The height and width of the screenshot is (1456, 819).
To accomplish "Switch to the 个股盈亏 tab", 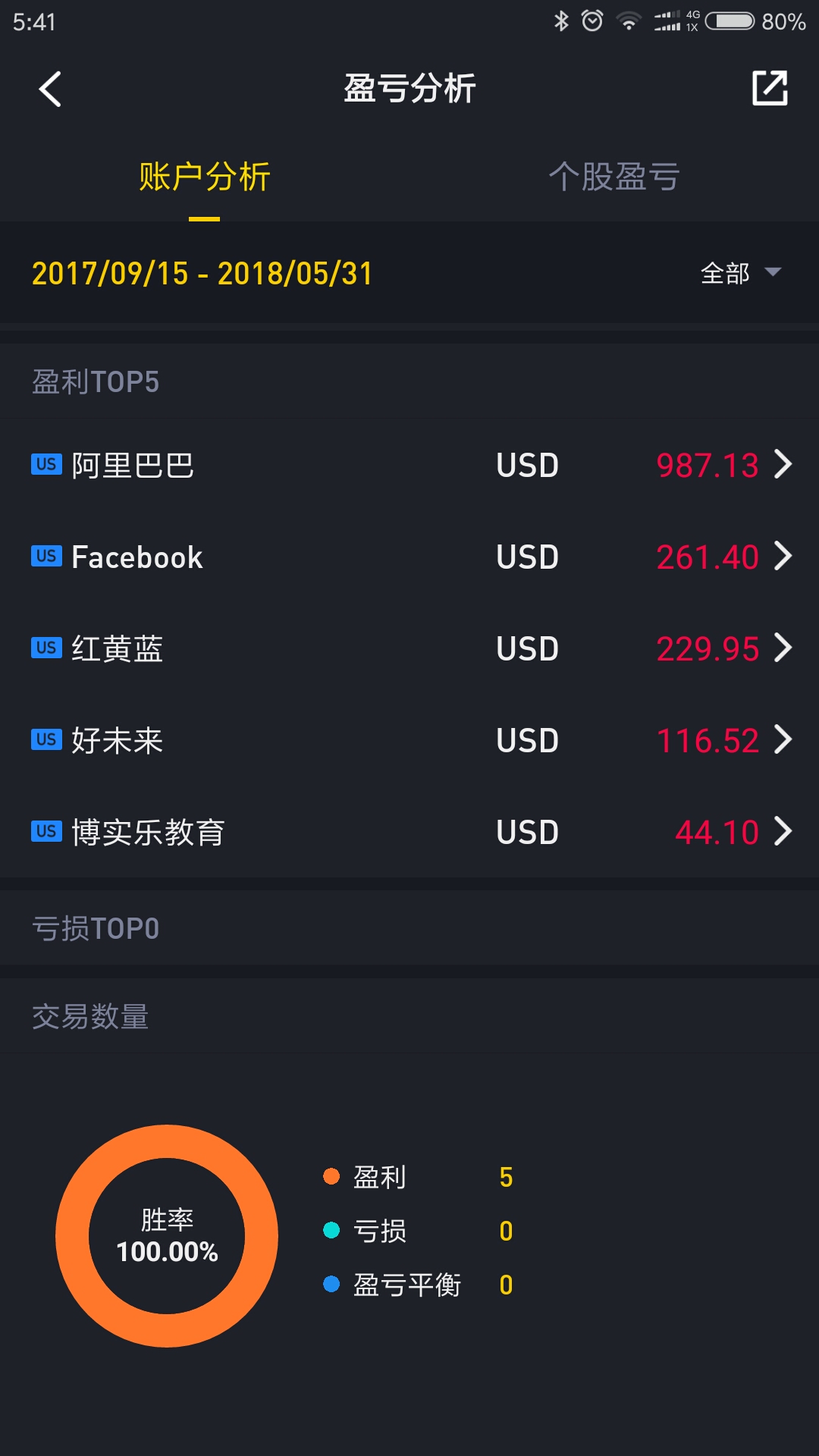I will click(614, 177).
